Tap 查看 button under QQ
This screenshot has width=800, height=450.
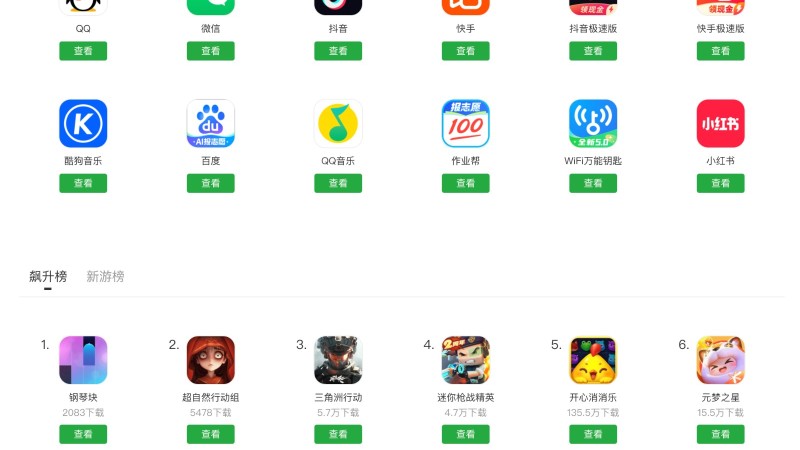tap(83, 51)
